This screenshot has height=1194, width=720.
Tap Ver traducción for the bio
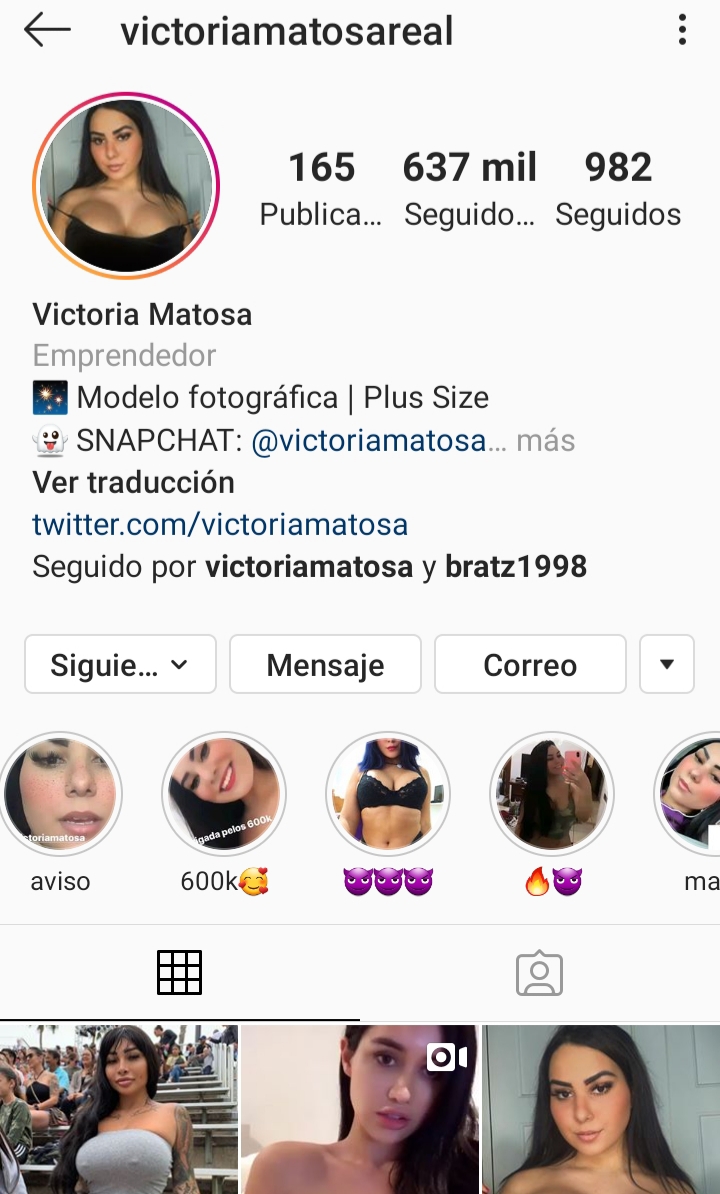click(133, 482)
